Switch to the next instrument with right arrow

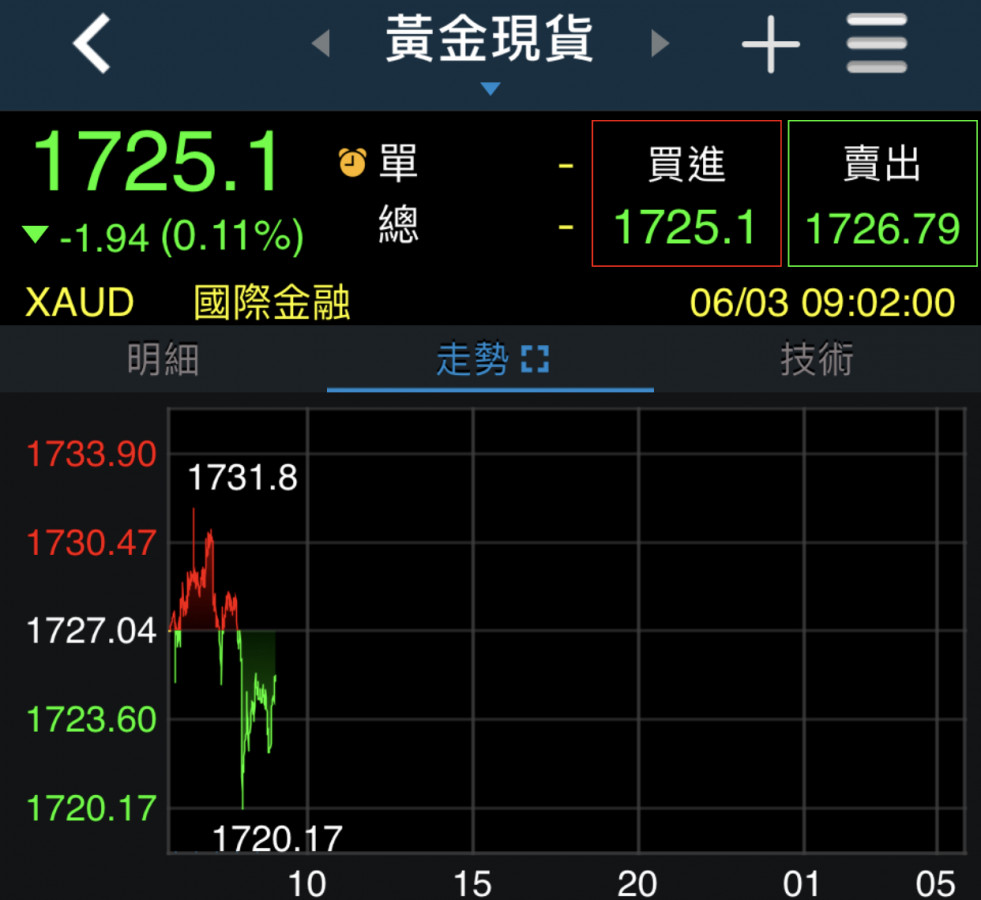(659, 44)
